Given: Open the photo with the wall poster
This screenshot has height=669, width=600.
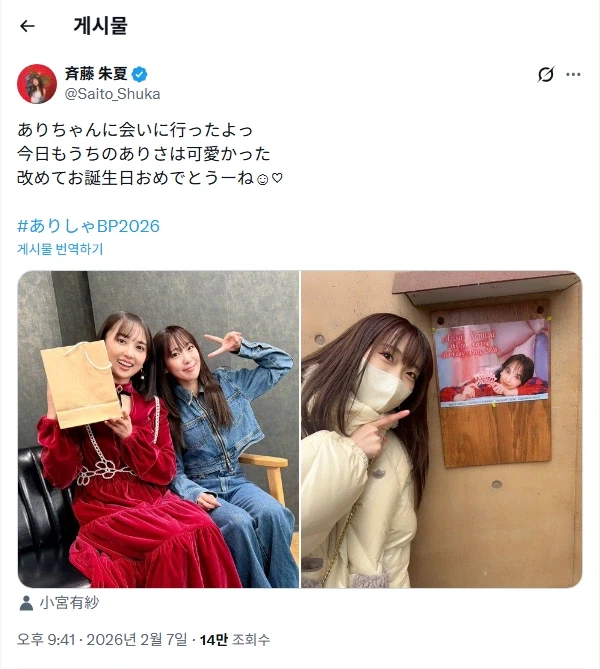Looking at the screenshot, I should pyautogui.click(x=441, y=429).
